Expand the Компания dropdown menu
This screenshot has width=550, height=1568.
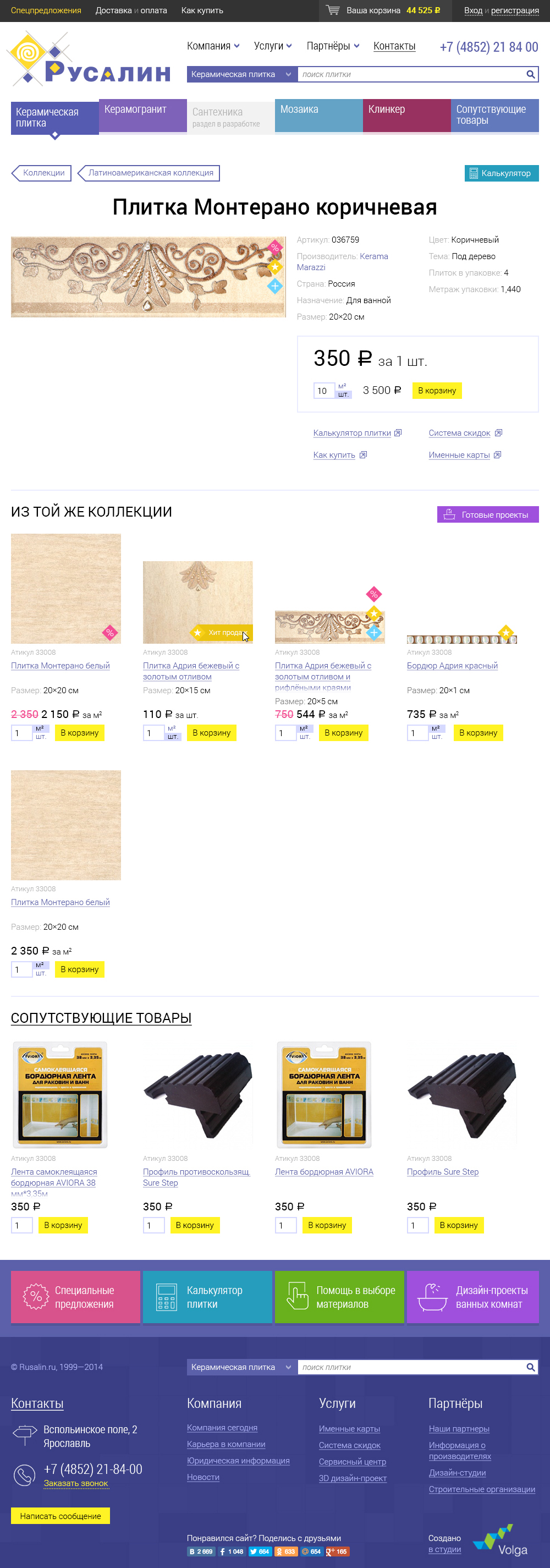click(213, 46)
